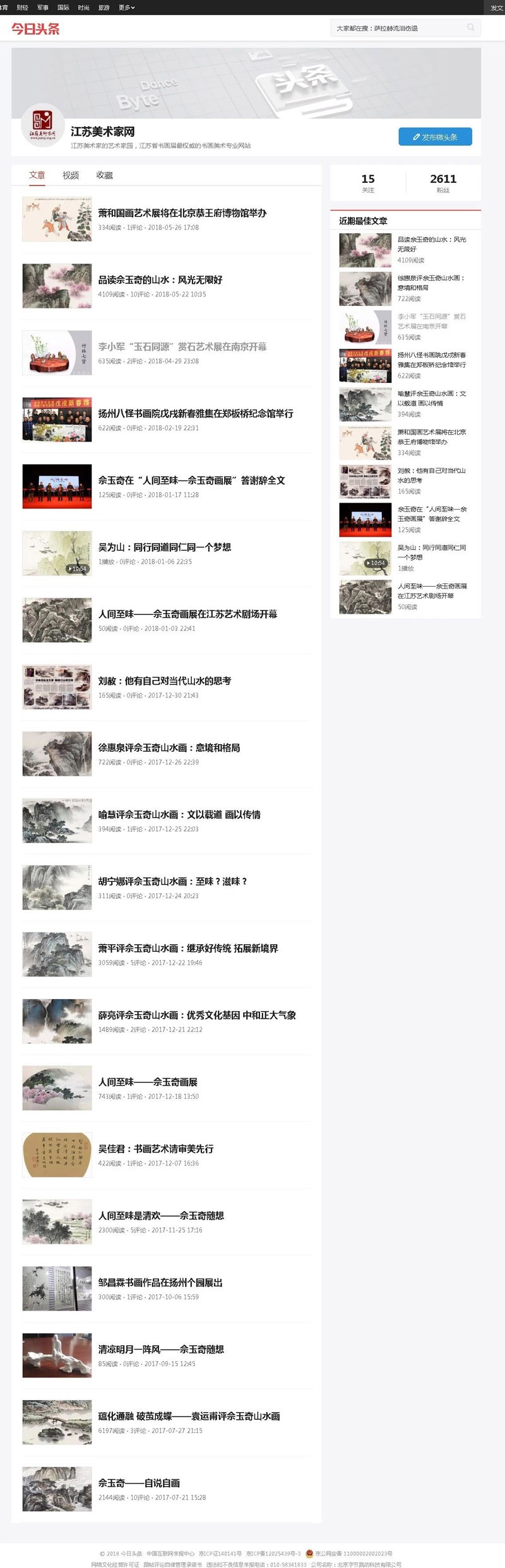Tap the search magnifier icon

[x=470, y=27]
